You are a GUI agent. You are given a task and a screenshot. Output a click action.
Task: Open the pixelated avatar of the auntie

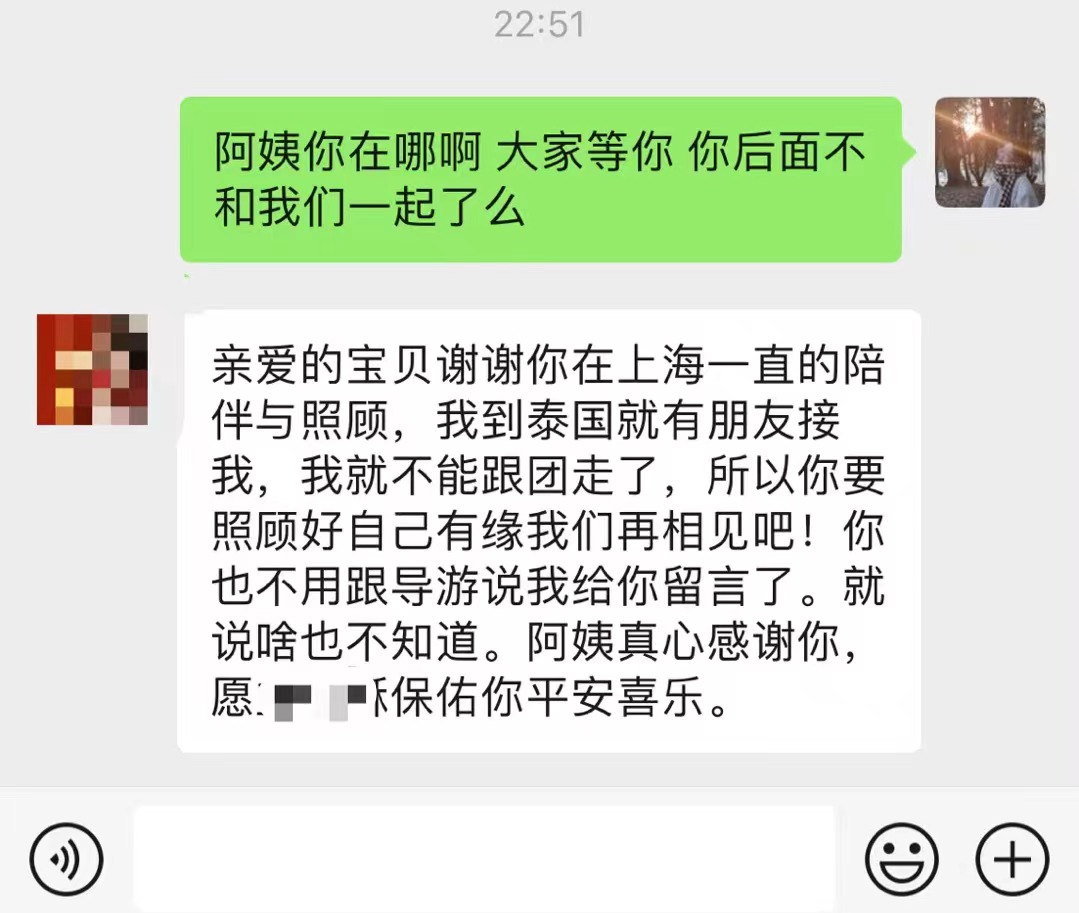(92, 369)
